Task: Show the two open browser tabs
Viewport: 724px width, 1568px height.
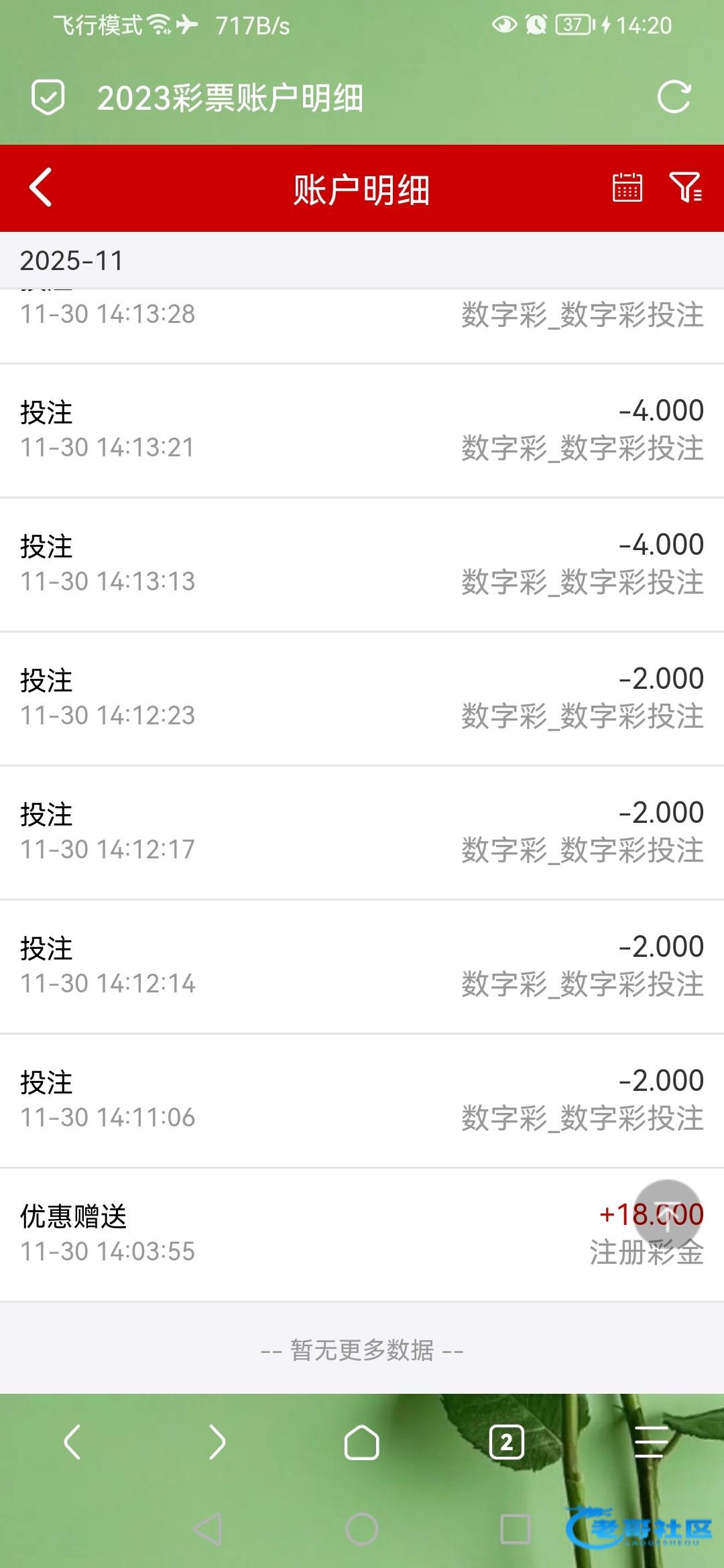Action: 507,1442
